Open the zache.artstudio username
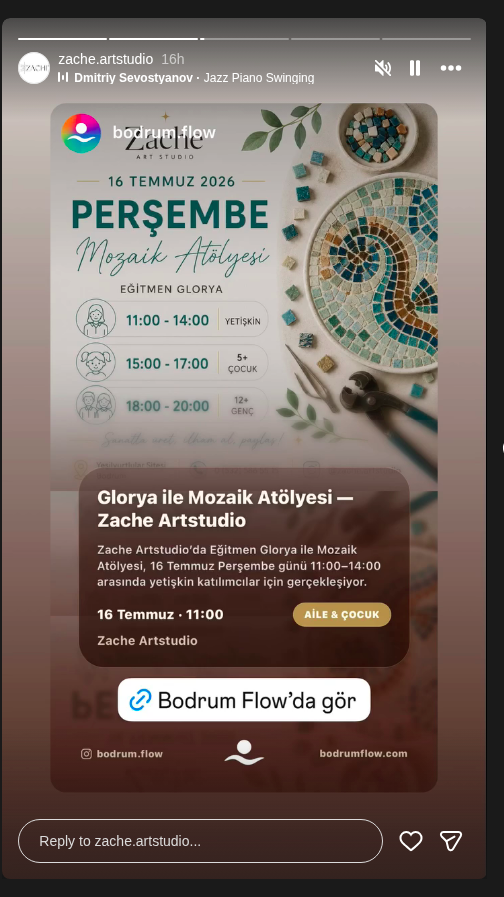Screen dimensions: 504x897 tap(106, 59)
